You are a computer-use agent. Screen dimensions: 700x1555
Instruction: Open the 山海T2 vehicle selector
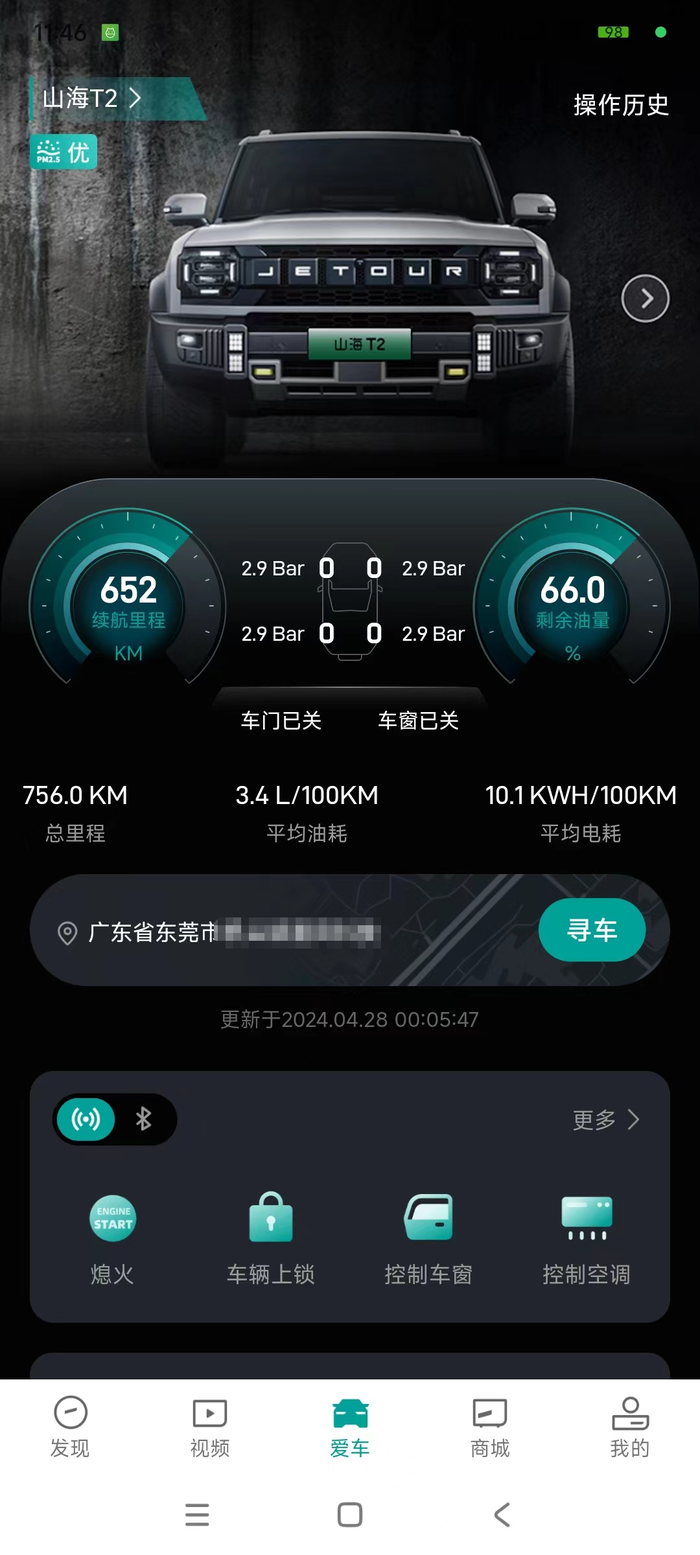click(x=92, y=98)
